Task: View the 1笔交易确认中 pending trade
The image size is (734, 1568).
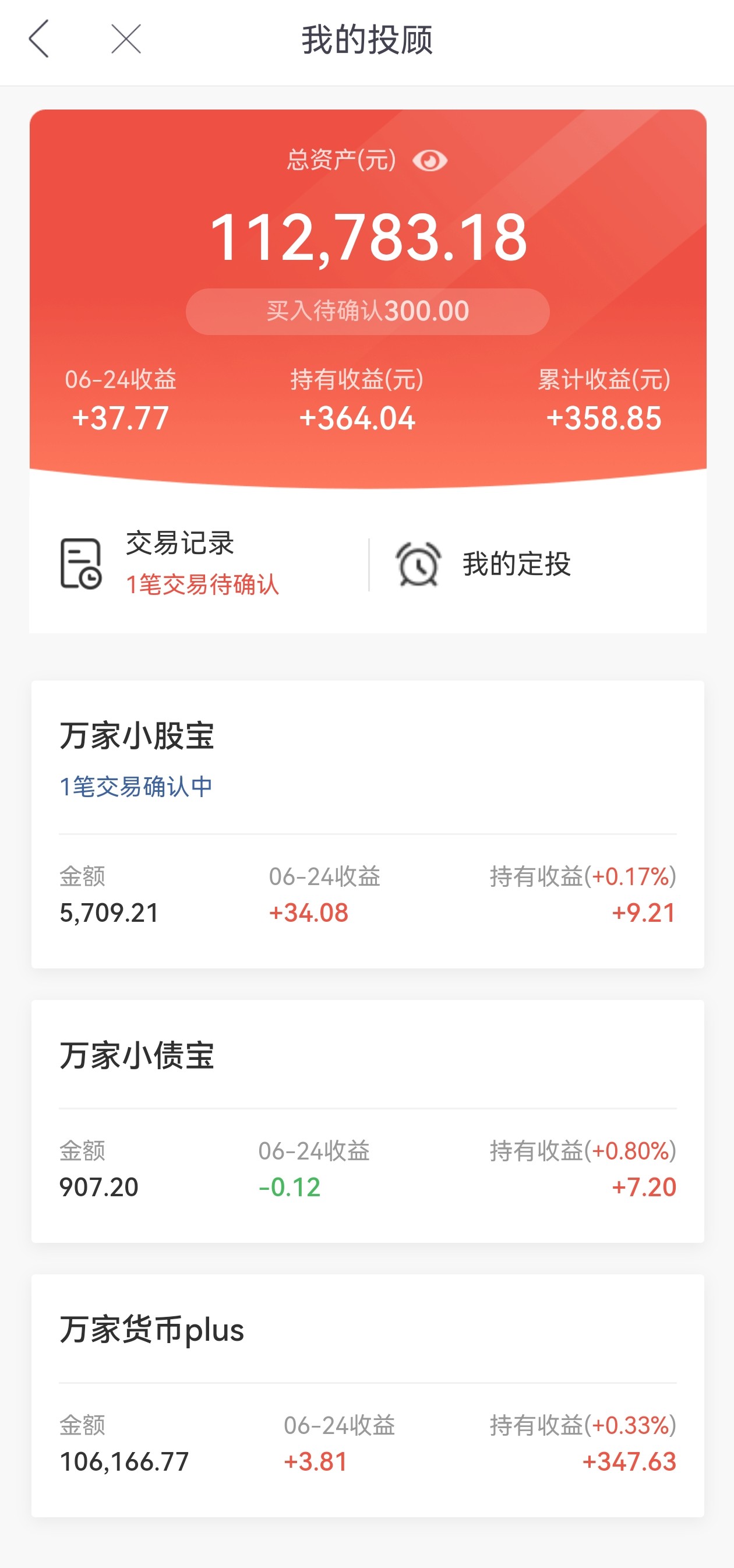Action: (136, 787)
